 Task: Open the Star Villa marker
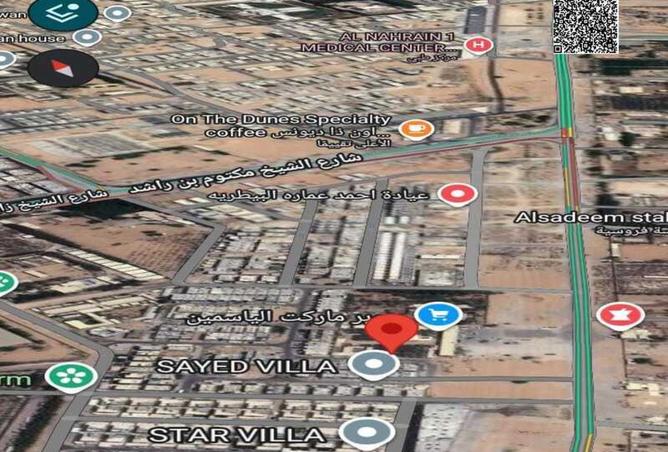pyautogui.click(x=366, y=433)
